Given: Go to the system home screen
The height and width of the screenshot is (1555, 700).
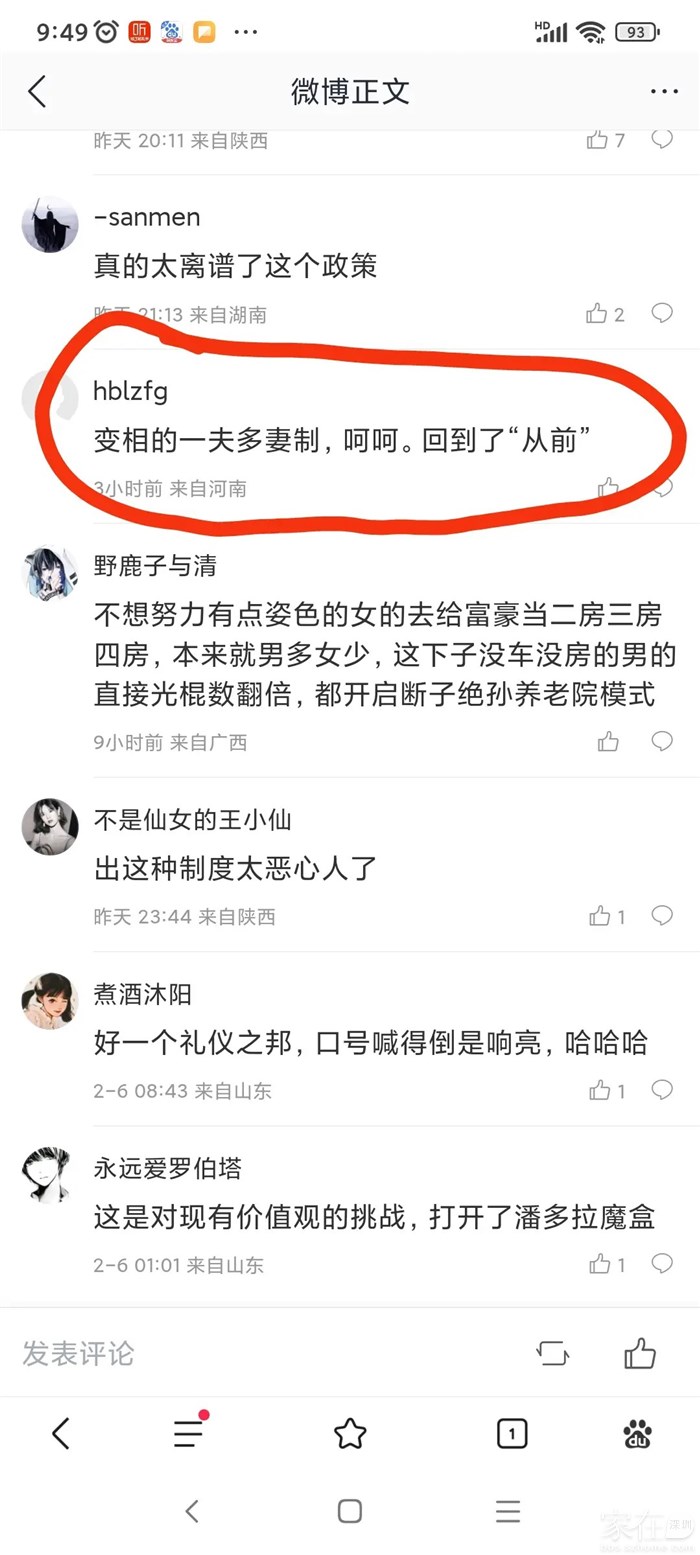Looking at the screenshot, I should pyautogui.click(x=350, y=1511).
